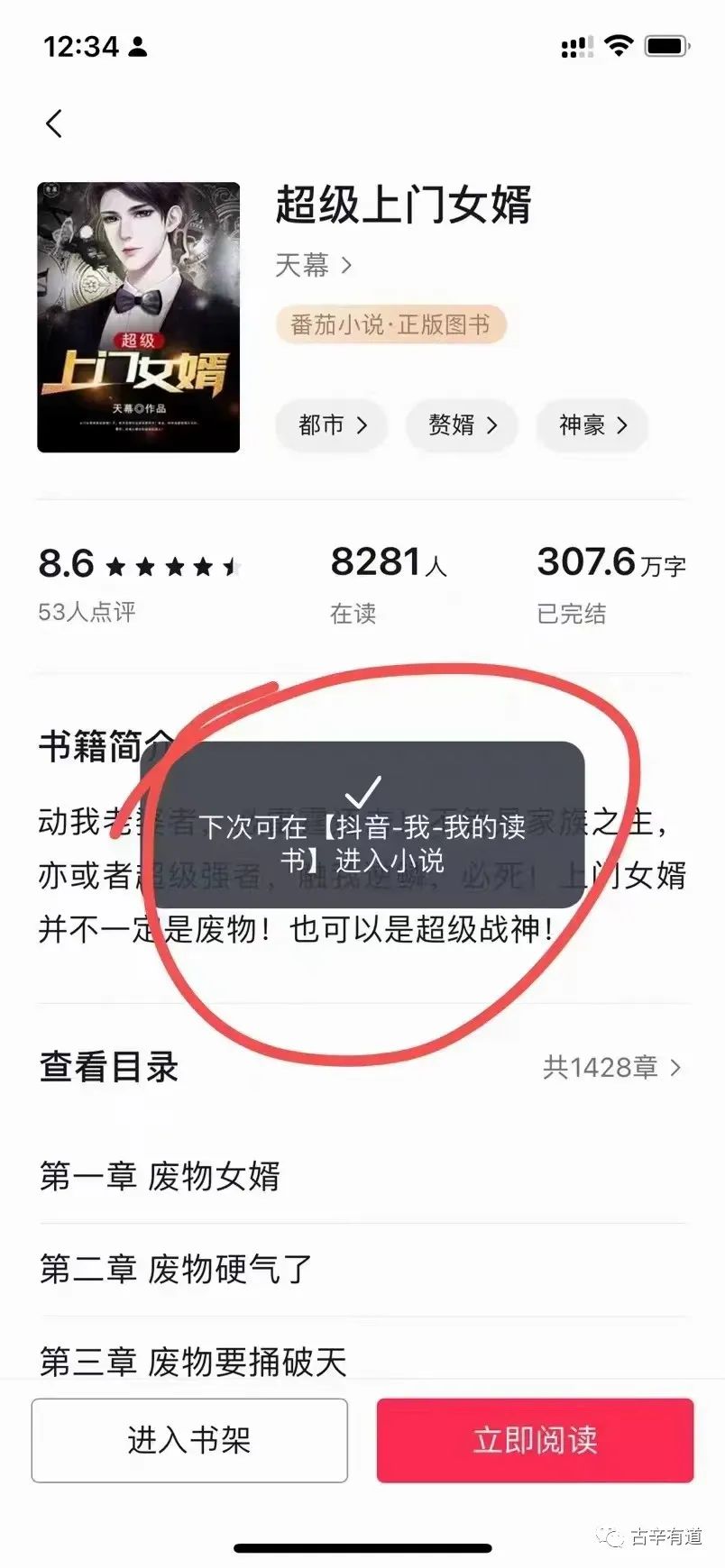View the full catalog of 1428 chapters
Image resolution: width=725 pixels, height=1568 pixels.
pos(611,1068)
